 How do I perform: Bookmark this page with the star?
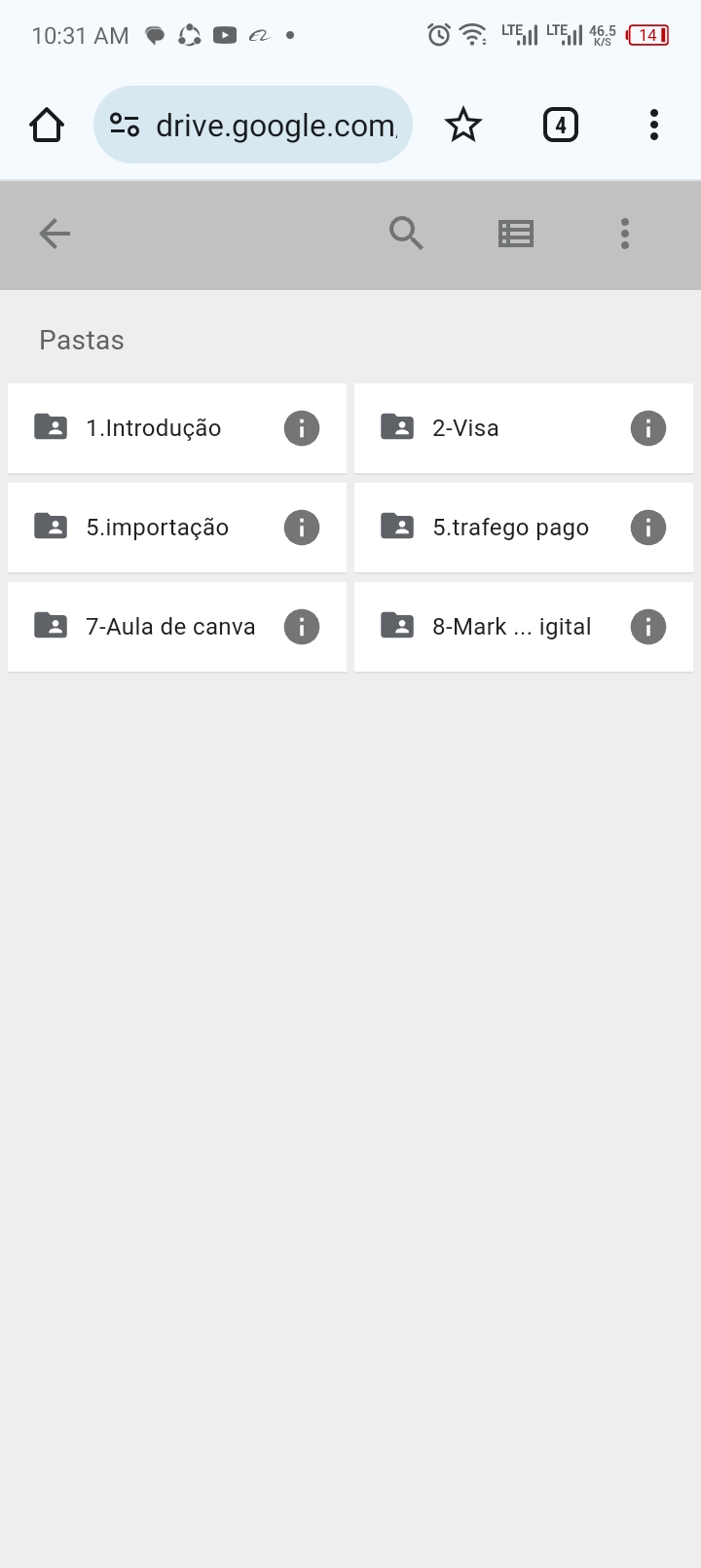tap(463, 125)
